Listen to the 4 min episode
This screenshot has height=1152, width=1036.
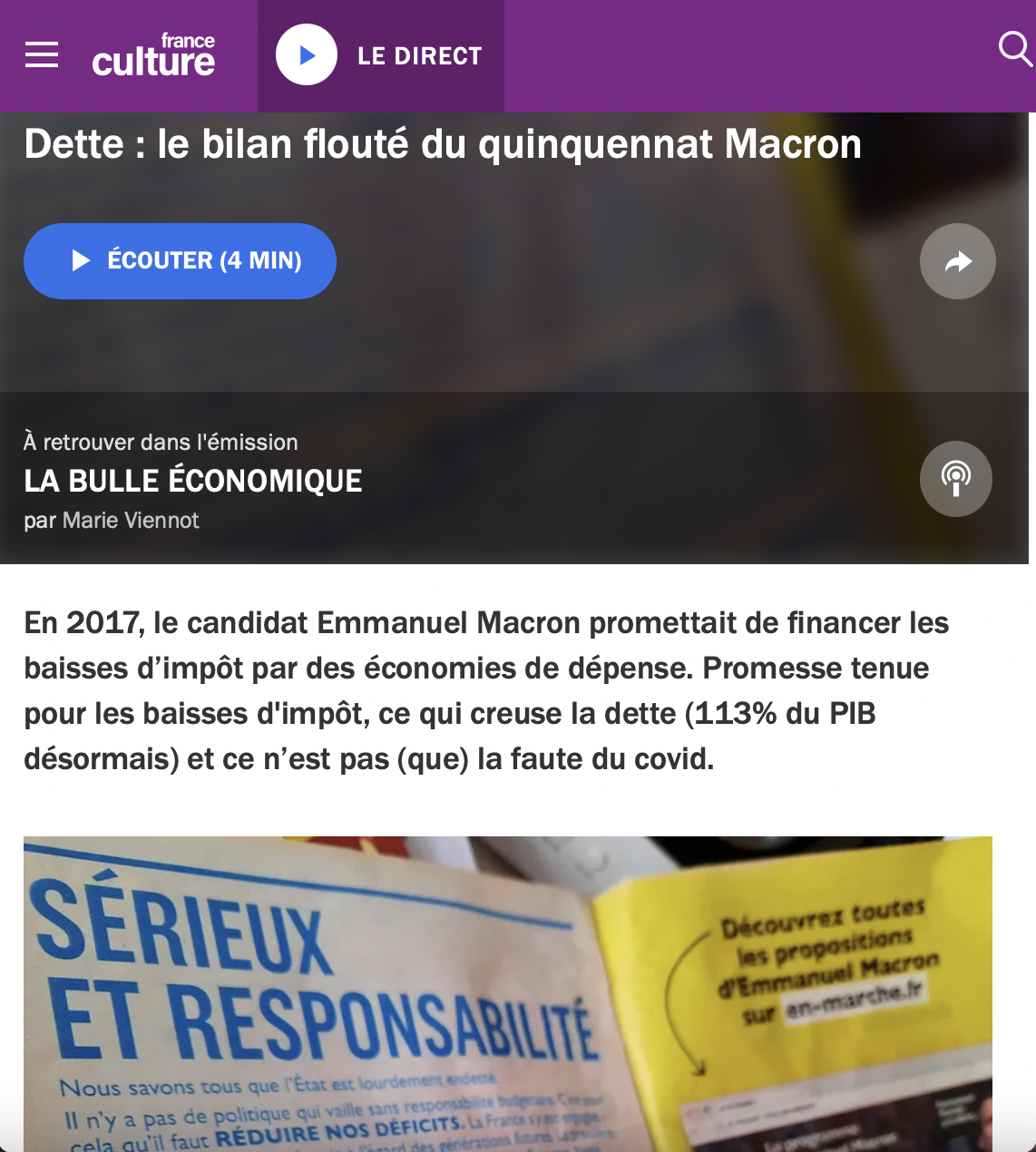180,261
